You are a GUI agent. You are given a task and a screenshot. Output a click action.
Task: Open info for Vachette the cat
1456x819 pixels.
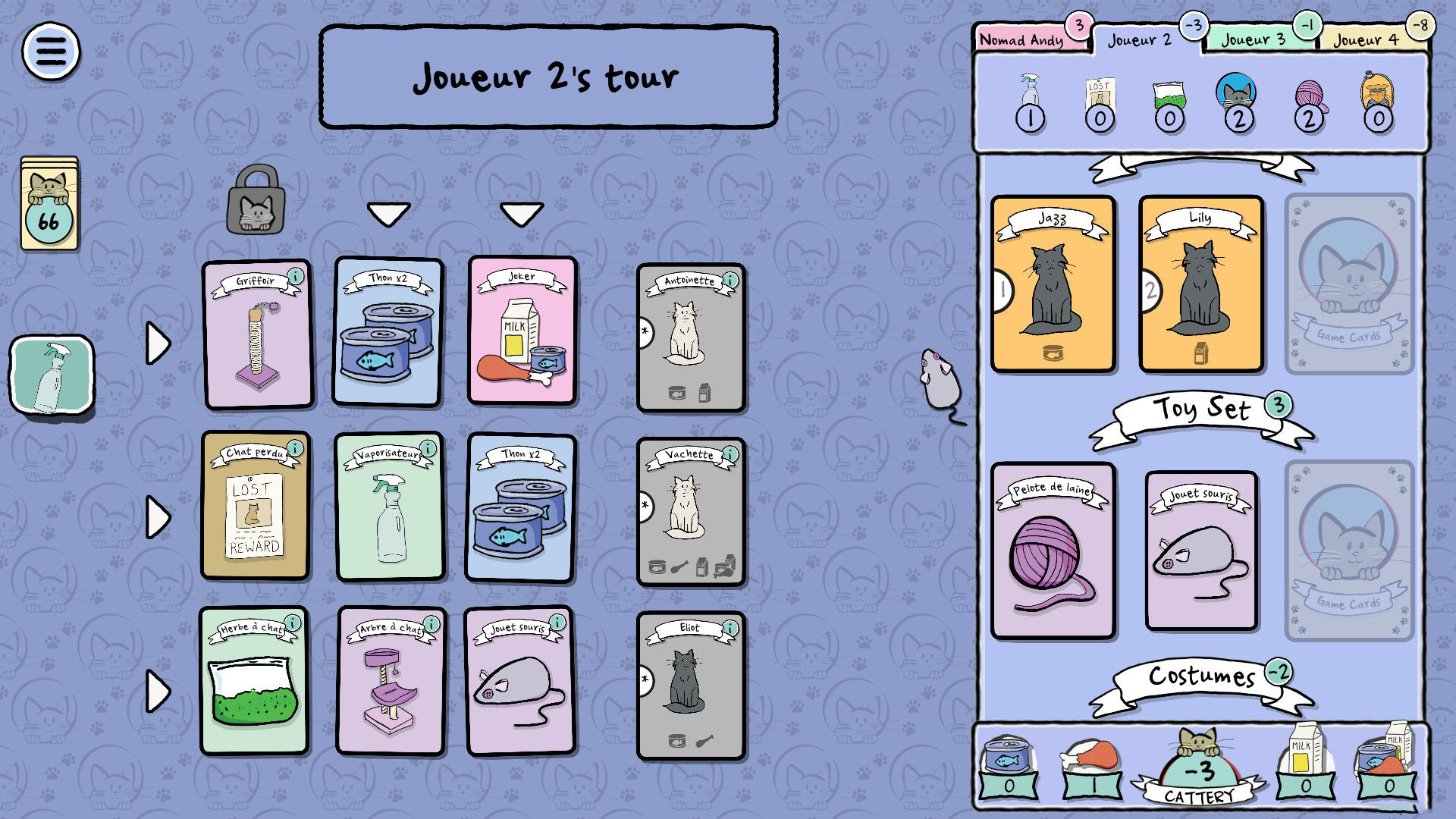tap(730, 453)
